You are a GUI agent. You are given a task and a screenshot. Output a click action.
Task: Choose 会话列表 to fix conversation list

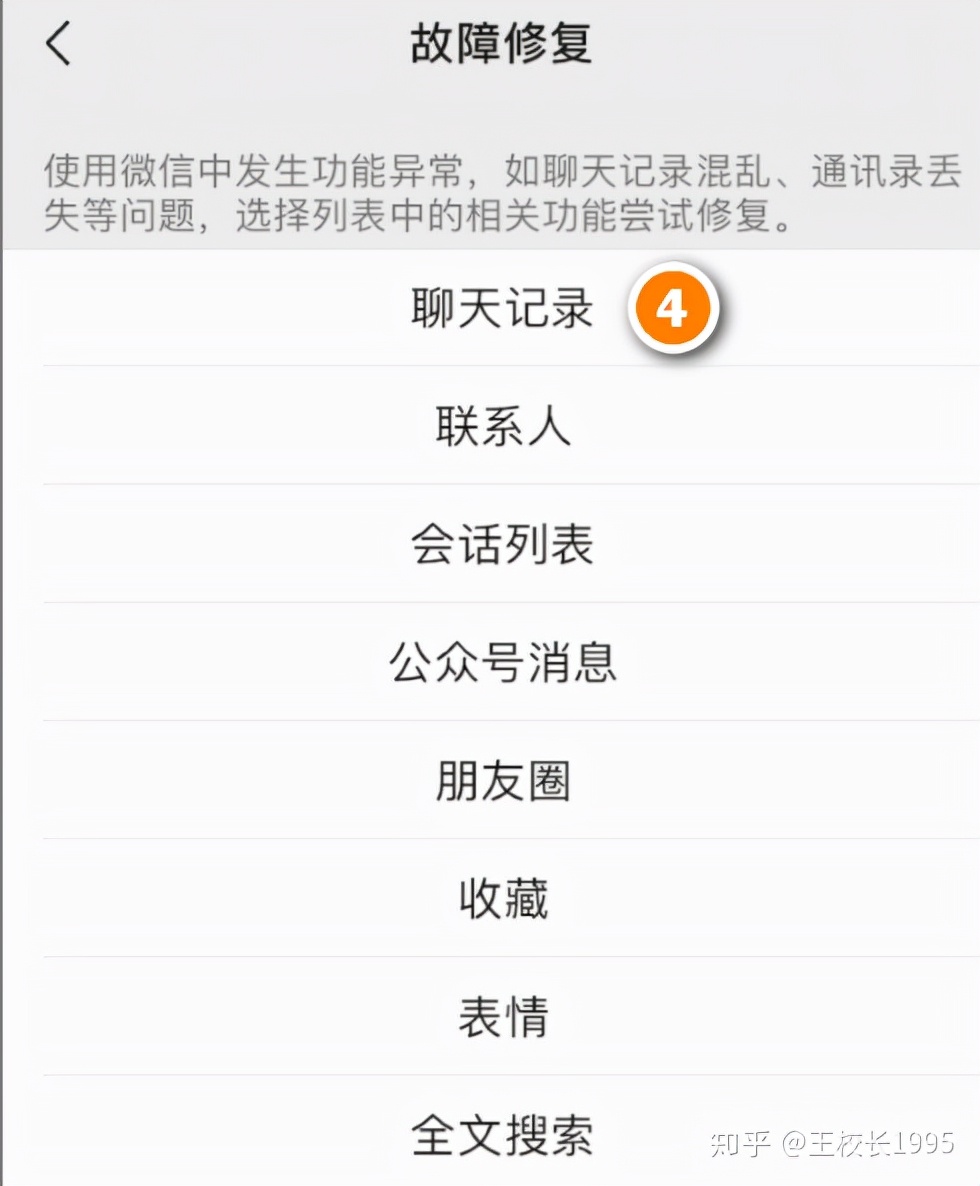pos(500,543)
